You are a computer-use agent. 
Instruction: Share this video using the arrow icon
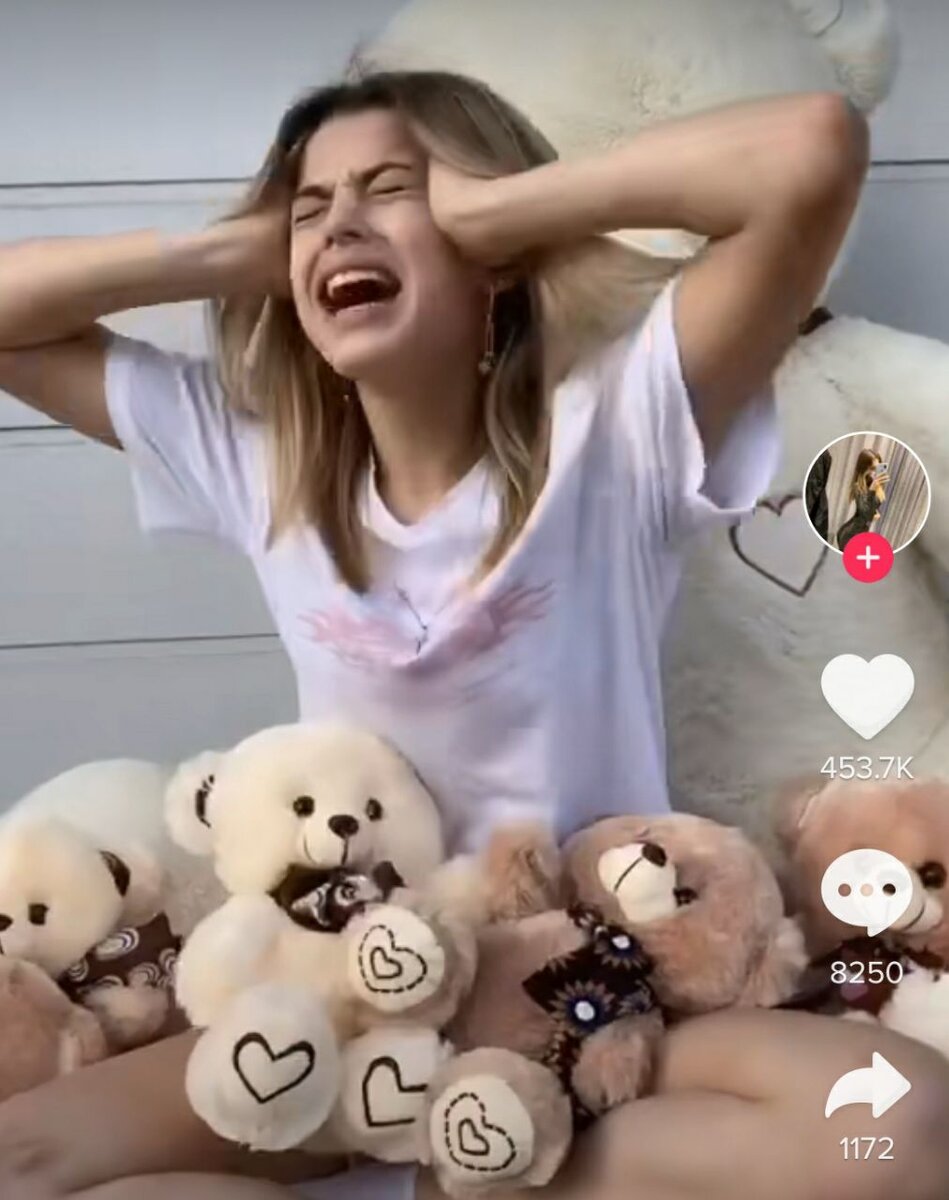pyautogui.click(x=867, y=1088)
